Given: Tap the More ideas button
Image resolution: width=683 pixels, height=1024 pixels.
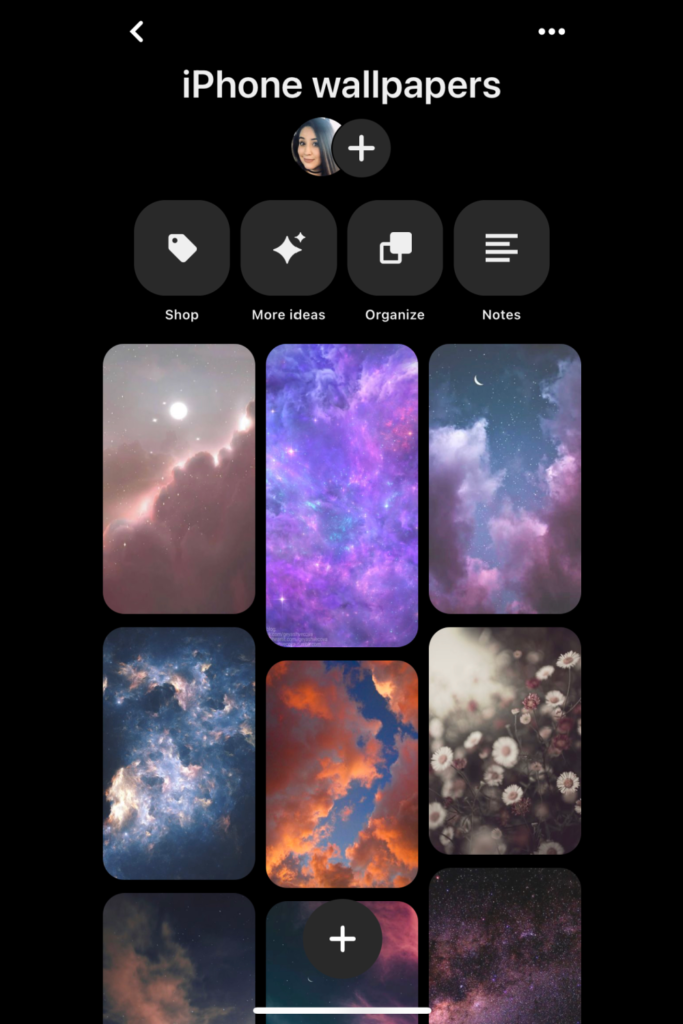Looking at the screenshot, I should pos(288,248).
